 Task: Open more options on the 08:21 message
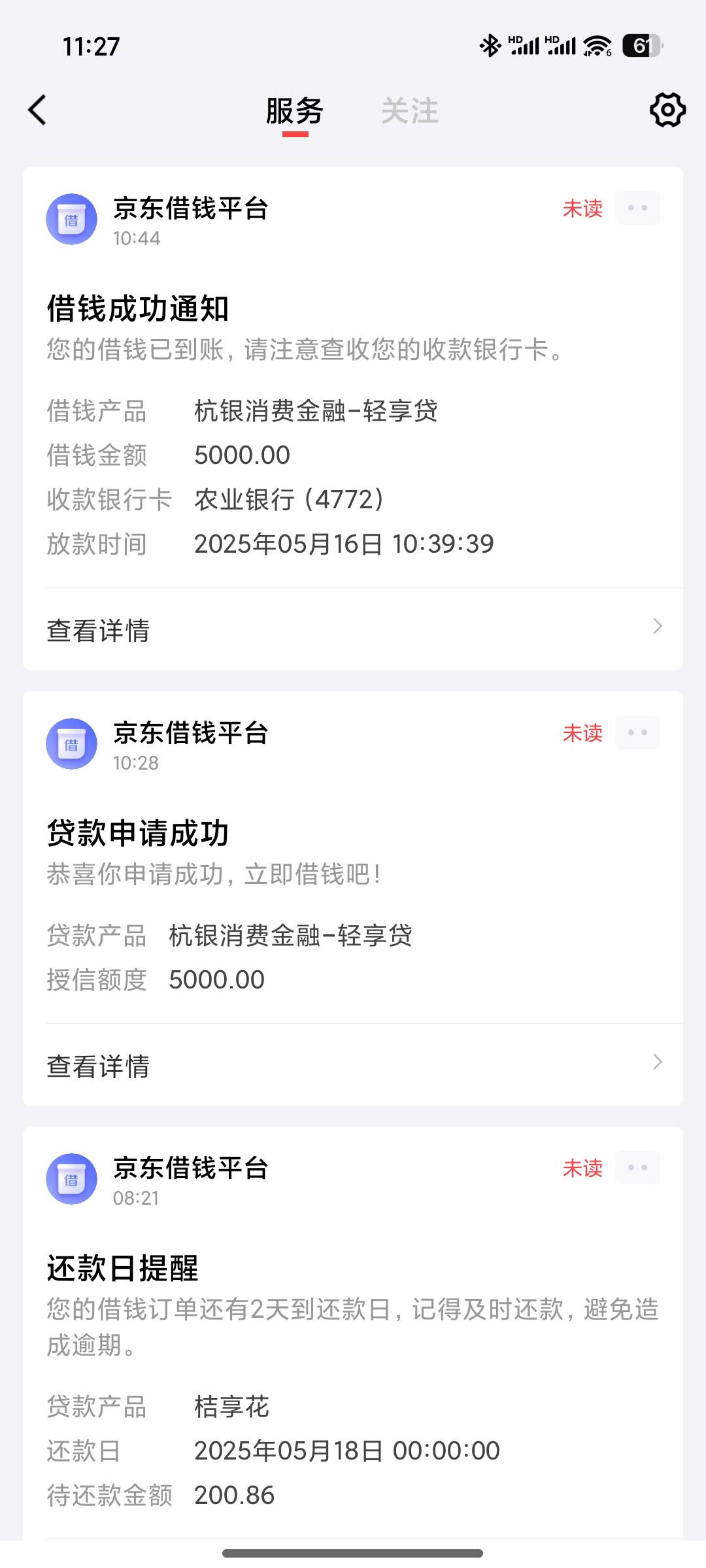[637, 1168]
